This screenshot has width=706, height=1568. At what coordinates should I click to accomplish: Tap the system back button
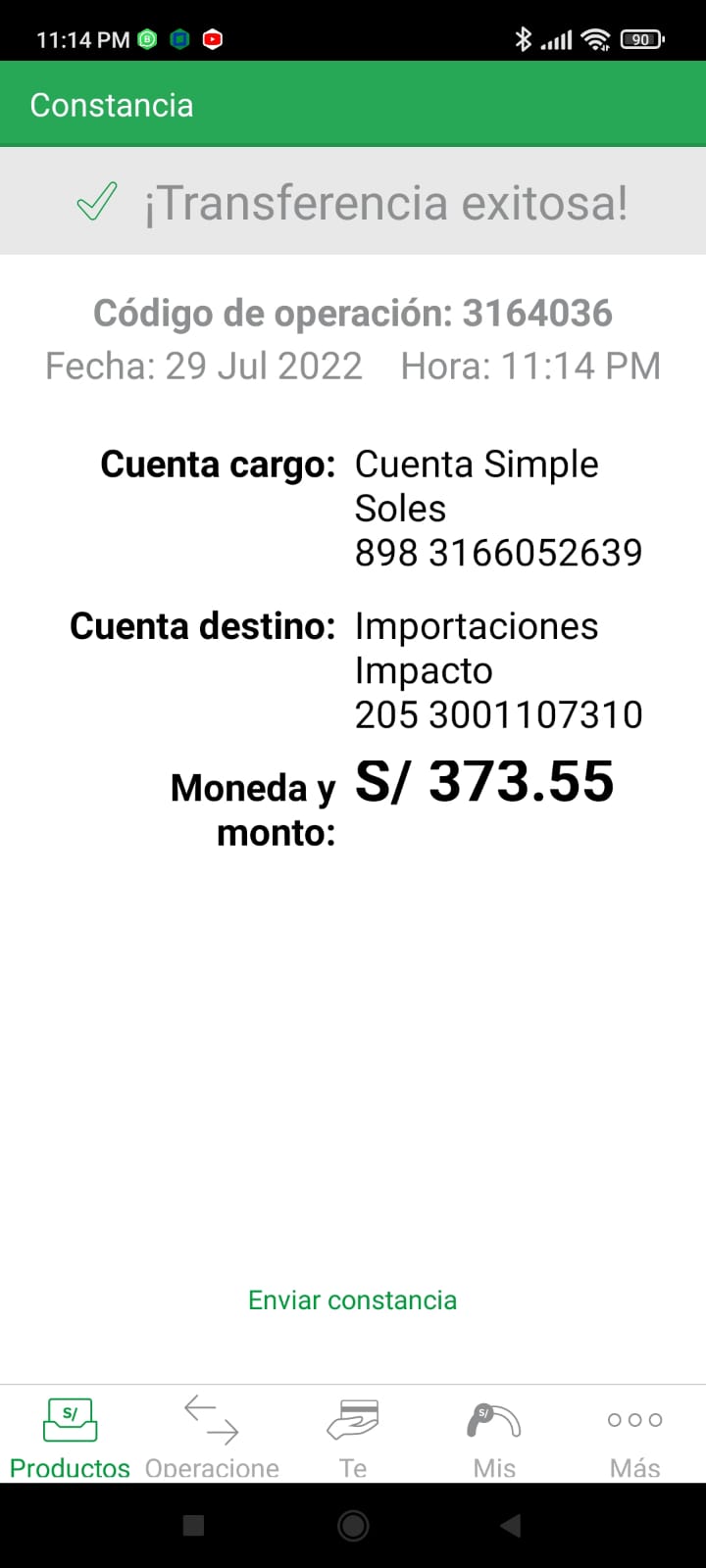510,1525
